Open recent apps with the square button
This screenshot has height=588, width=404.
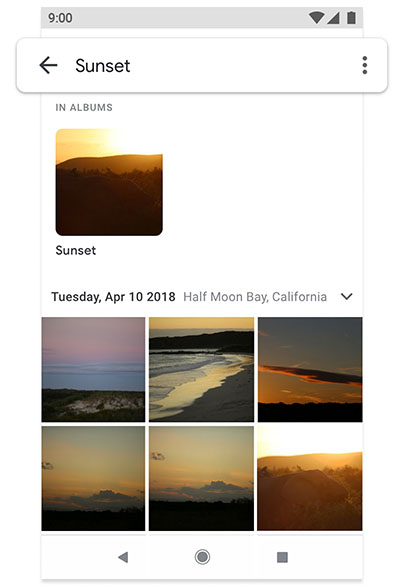pyautogui.click(x=282, y=557)
